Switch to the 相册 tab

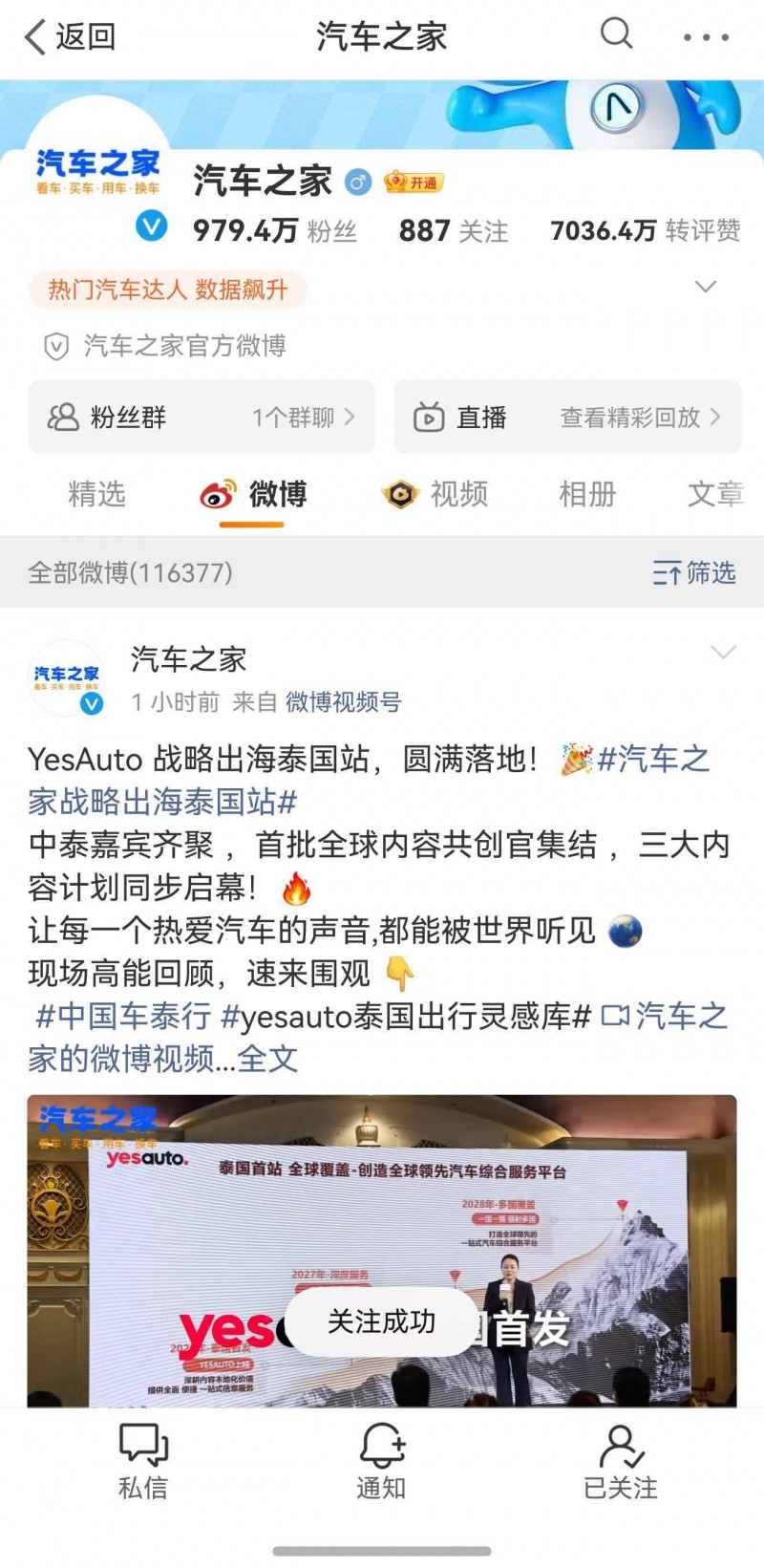587,494
